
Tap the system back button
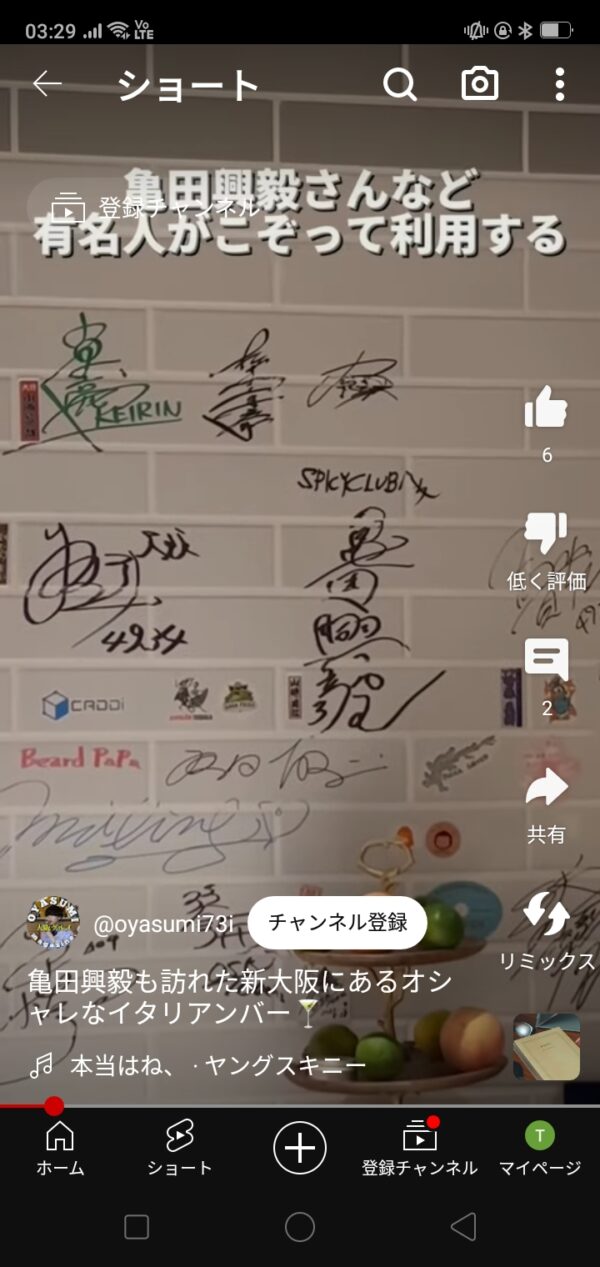pyautogui.click(x=462, y=1227)
